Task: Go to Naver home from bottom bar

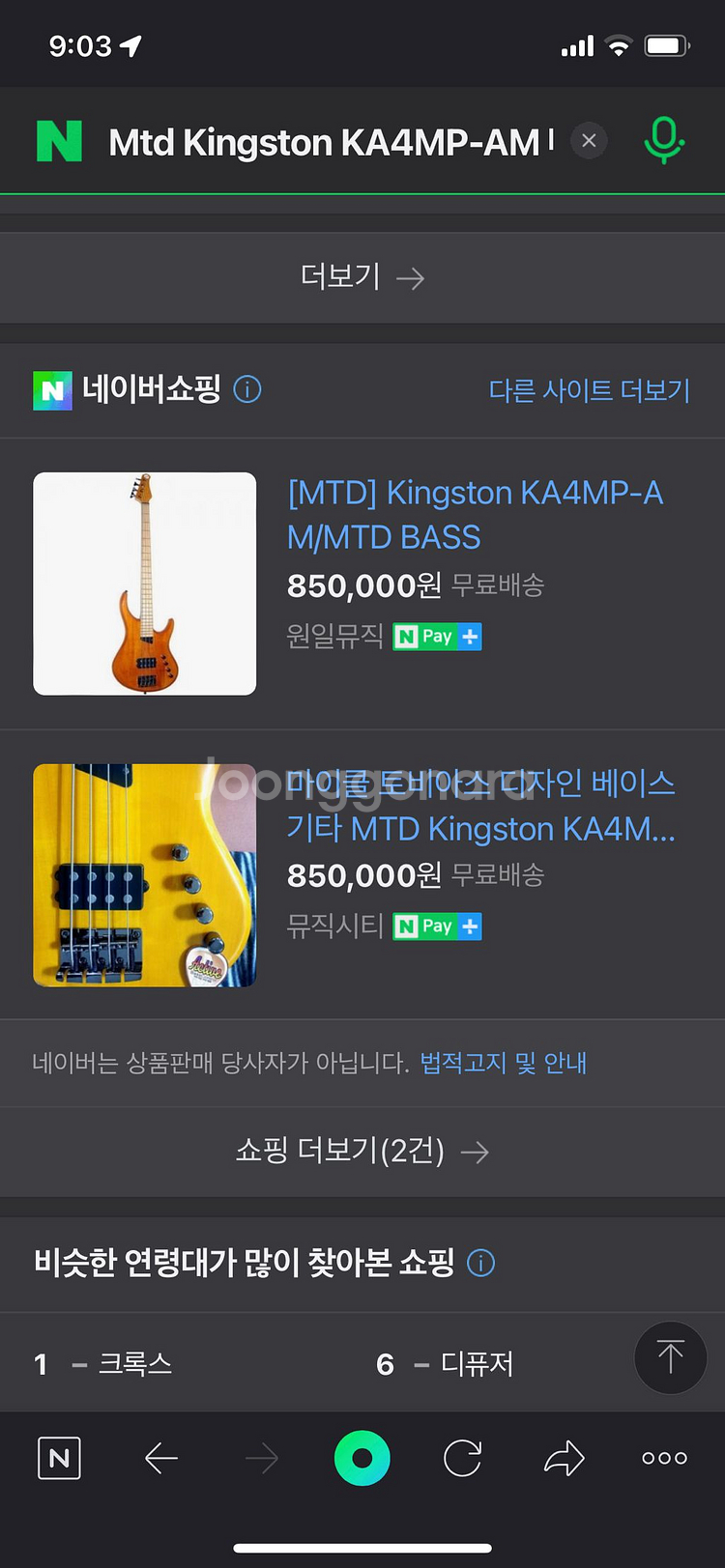Action: 59,1458
